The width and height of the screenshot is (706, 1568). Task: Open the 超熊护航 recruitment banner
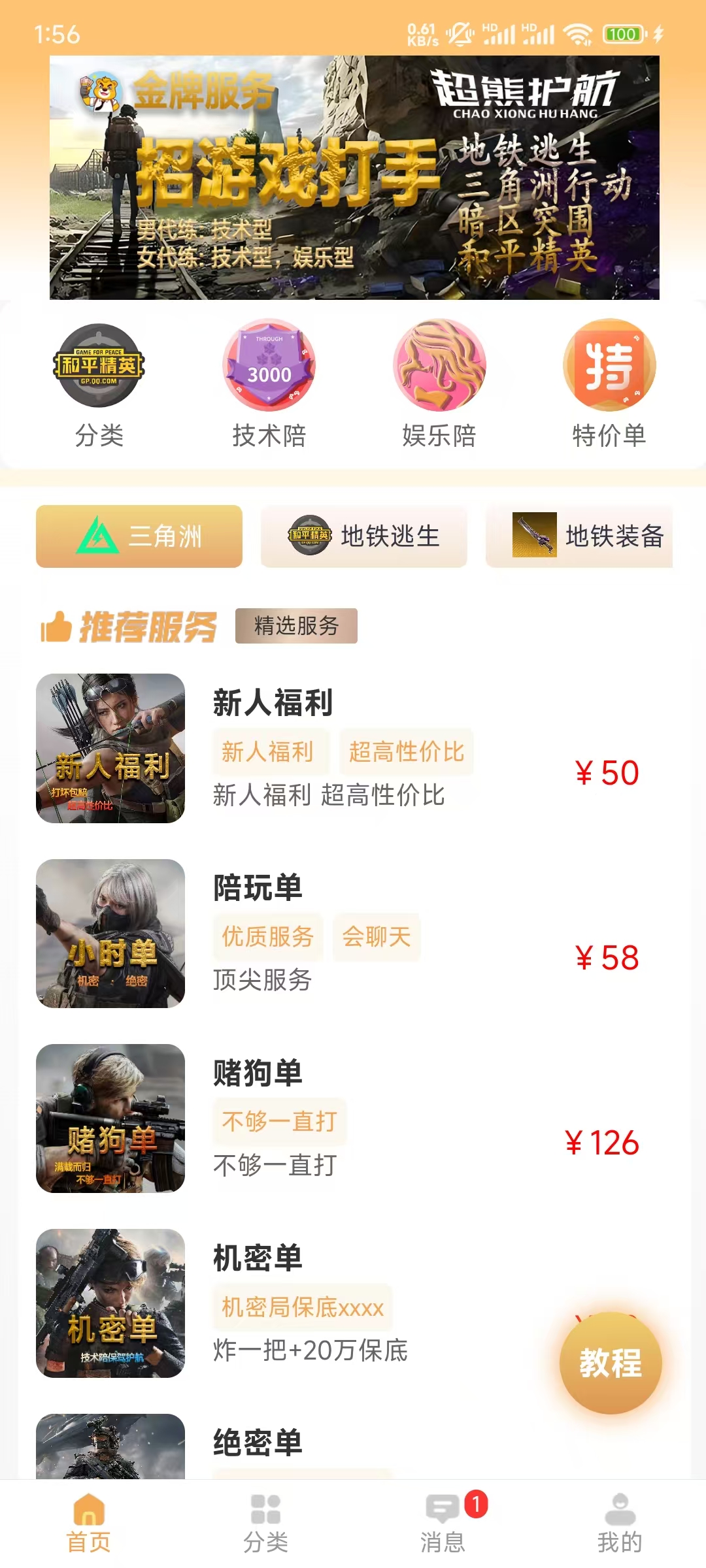point(354,178)
